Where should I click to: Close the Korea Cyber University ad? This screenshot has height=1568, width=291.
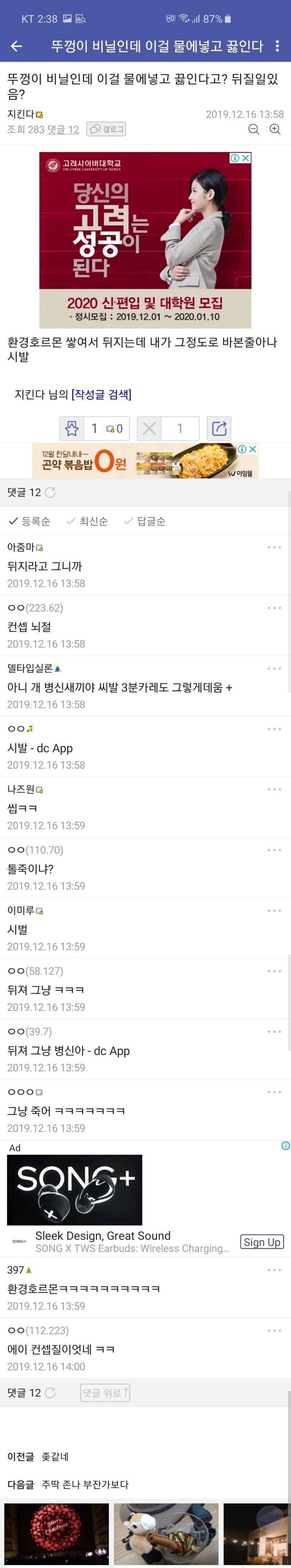coord(246,158)
